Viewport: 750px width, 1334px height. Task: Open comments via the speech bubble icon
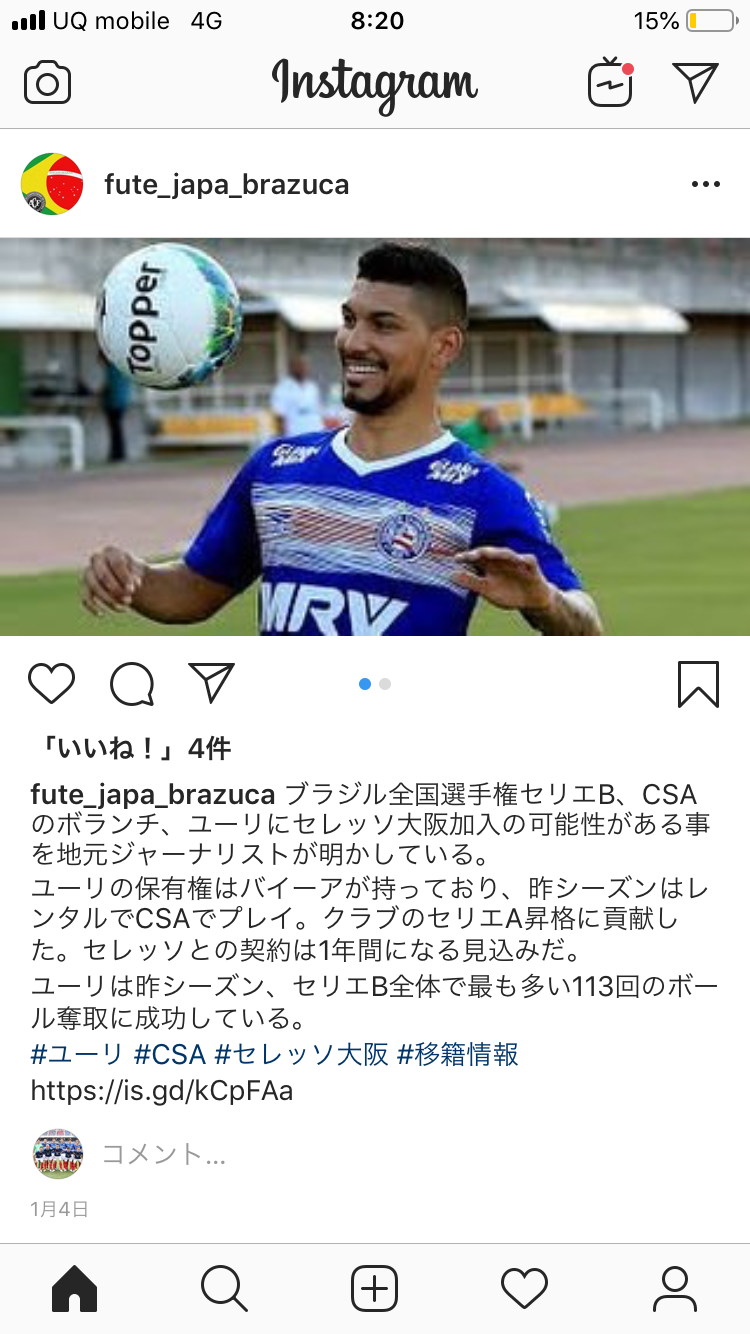click(132, 684)
